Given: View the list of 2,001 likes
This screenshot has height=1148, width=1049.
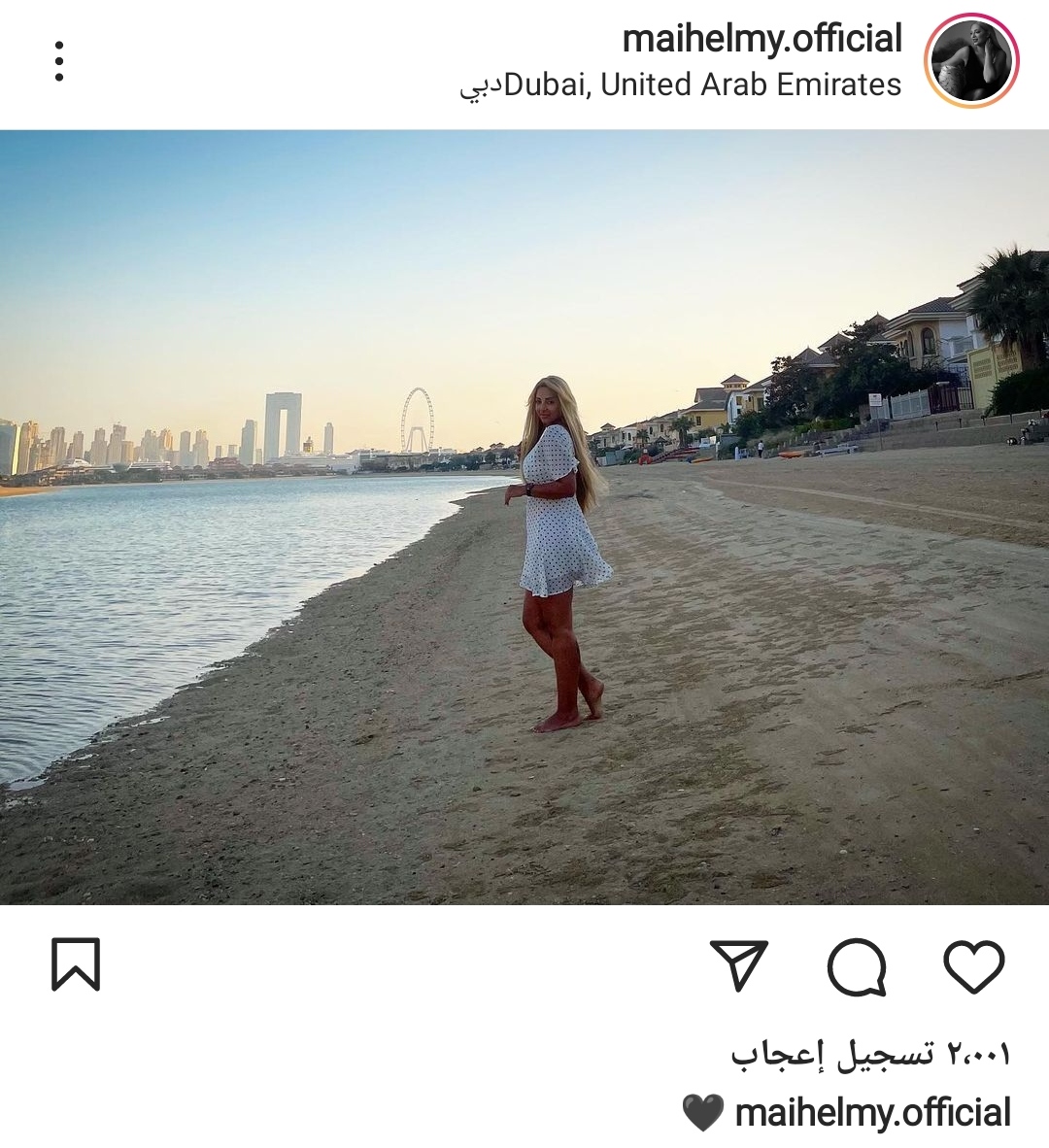Looking at the screenshot, I should tap(870, 1053).
